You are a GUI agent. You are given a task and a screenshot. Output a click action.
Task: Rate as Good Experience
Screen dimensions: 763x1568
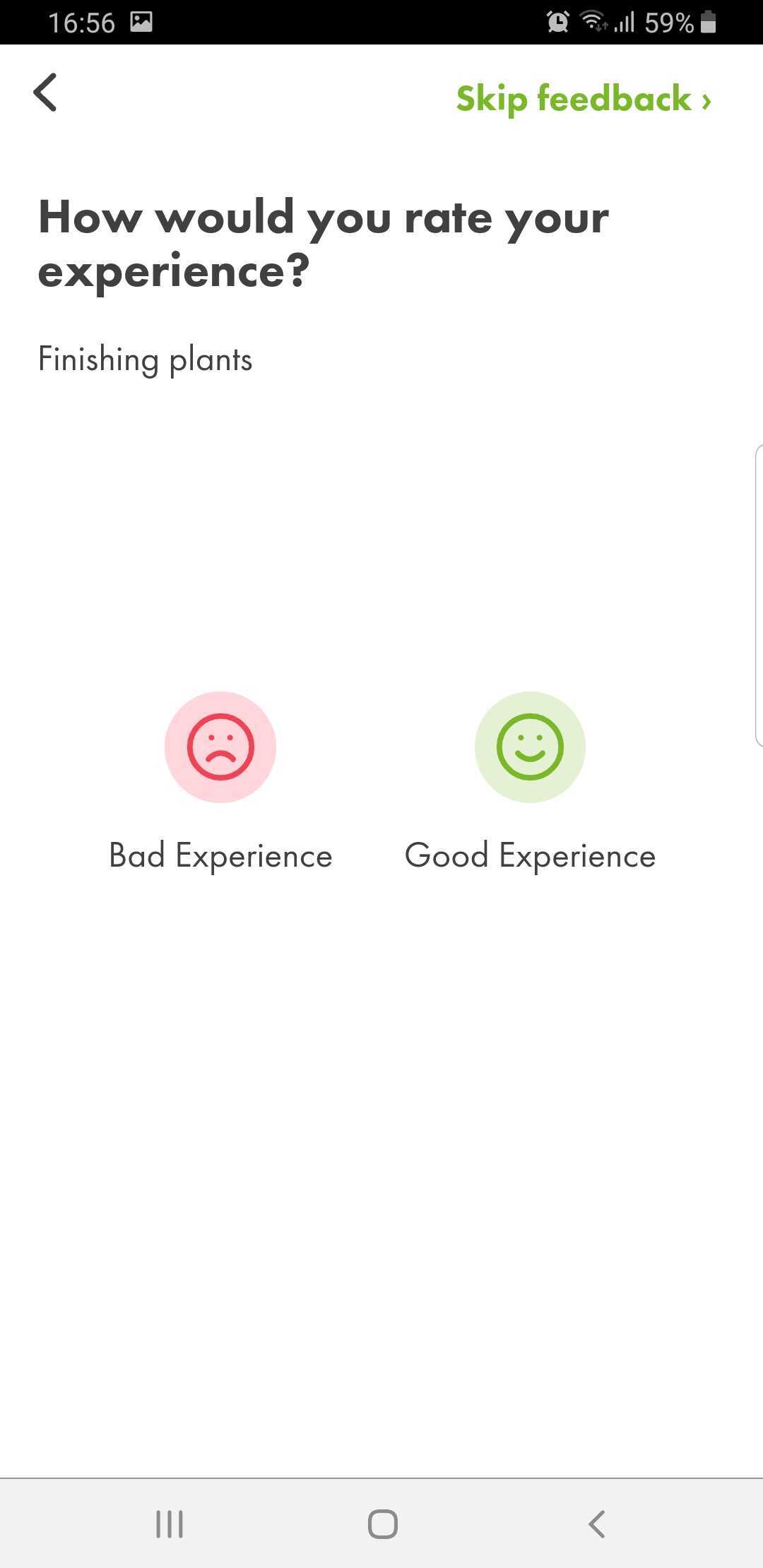click(530, 747)
